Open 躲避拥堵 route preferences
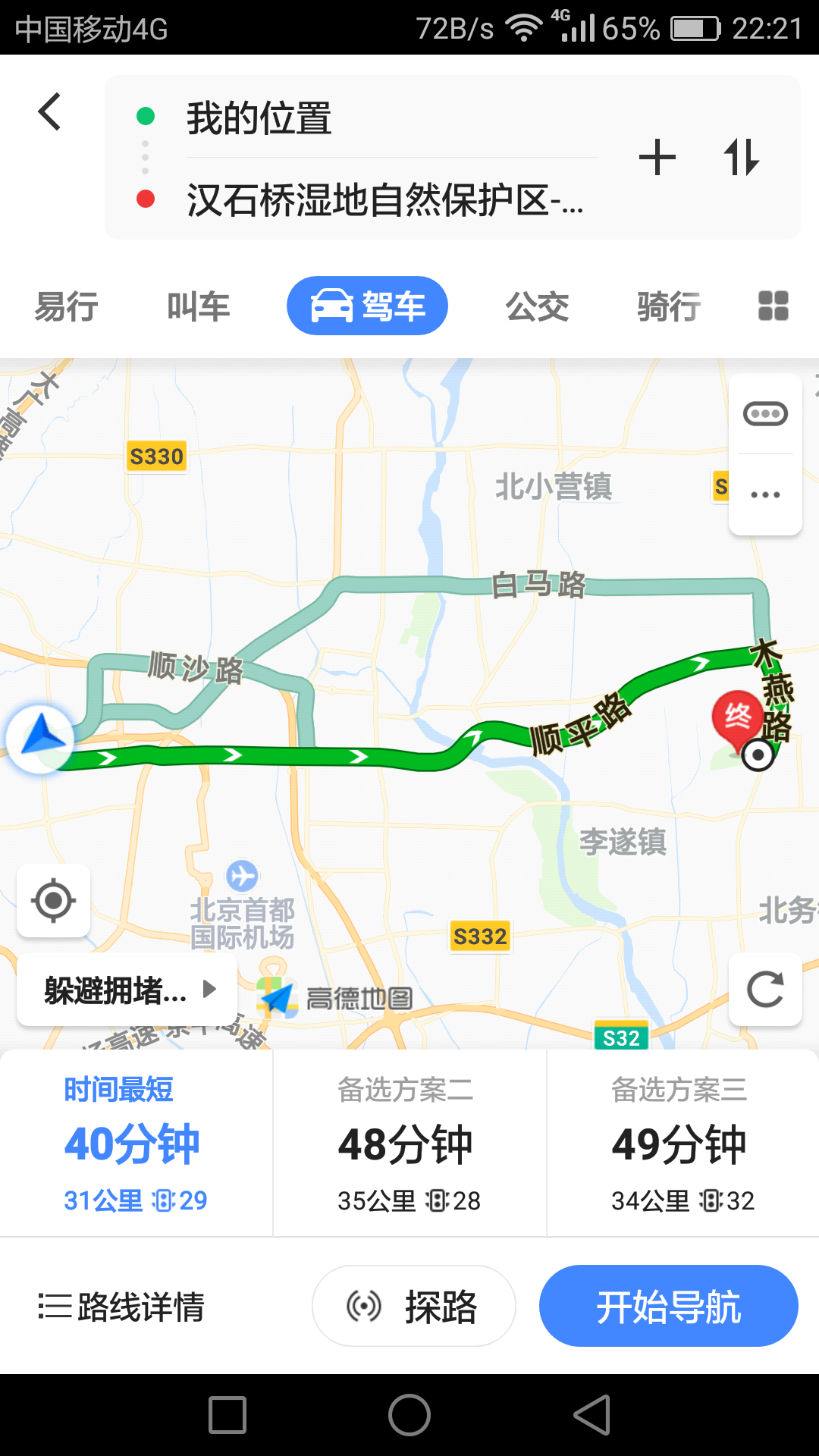819x1456 pixels. coord(127,990)
